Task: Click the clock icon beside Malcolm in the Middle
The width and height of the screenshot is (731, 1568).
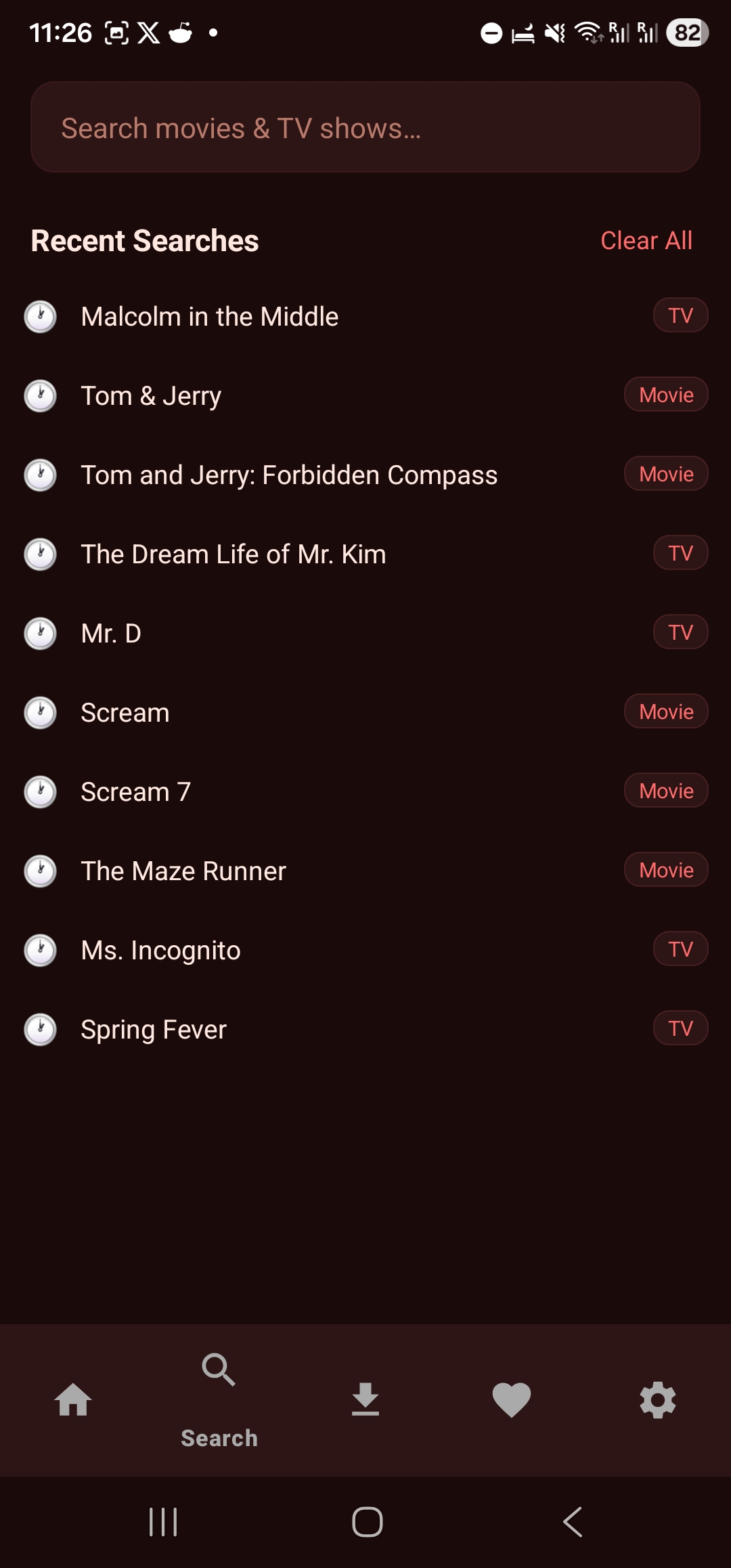Action: [40, 315]
